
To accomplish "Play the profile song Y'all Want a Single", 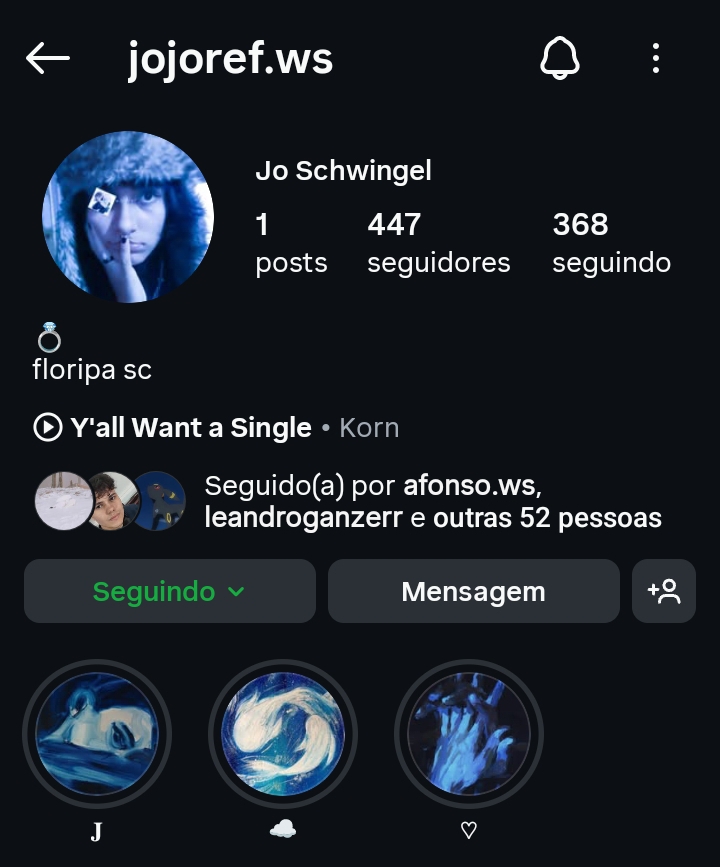I will click(x=172, y=428).
